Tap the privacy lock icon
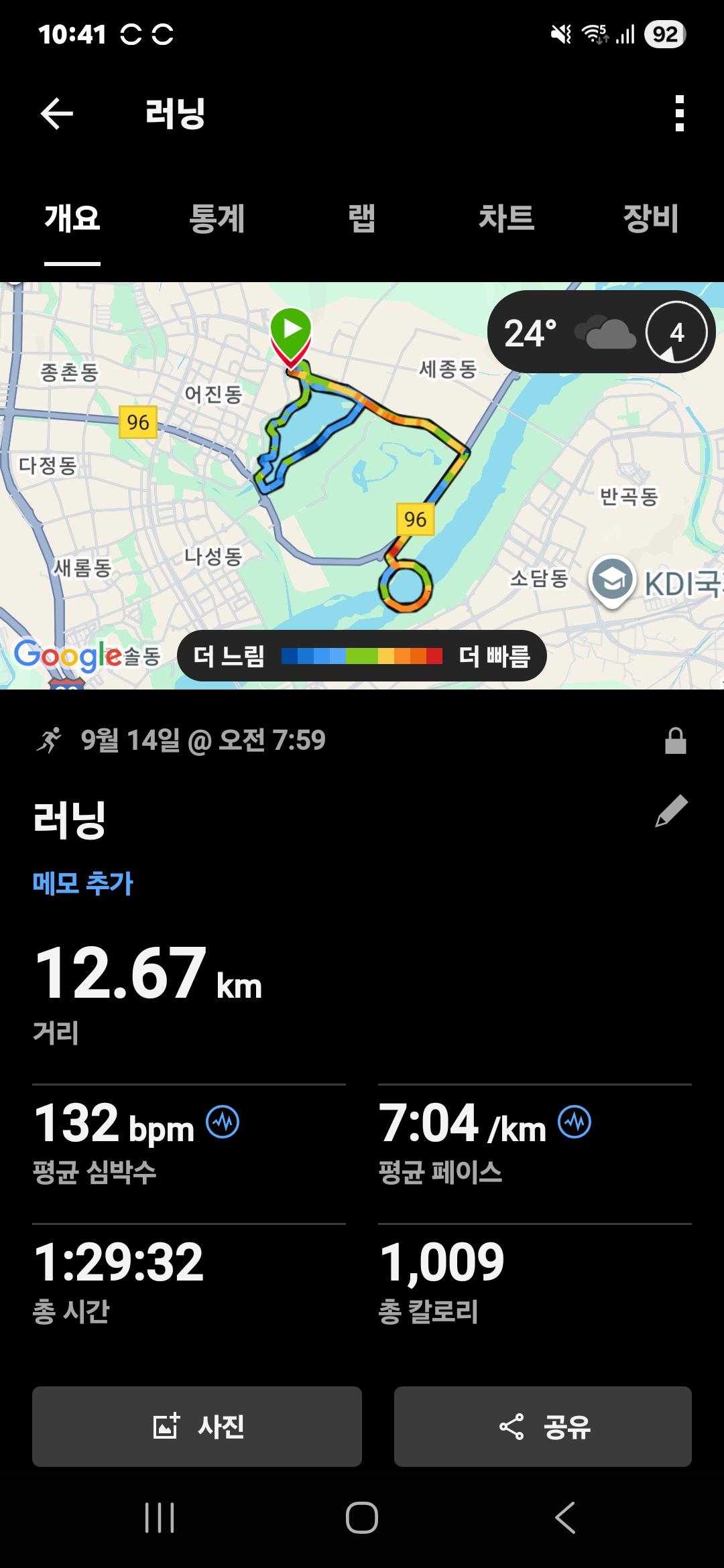The image size is (724, 1568). (675, 741)
